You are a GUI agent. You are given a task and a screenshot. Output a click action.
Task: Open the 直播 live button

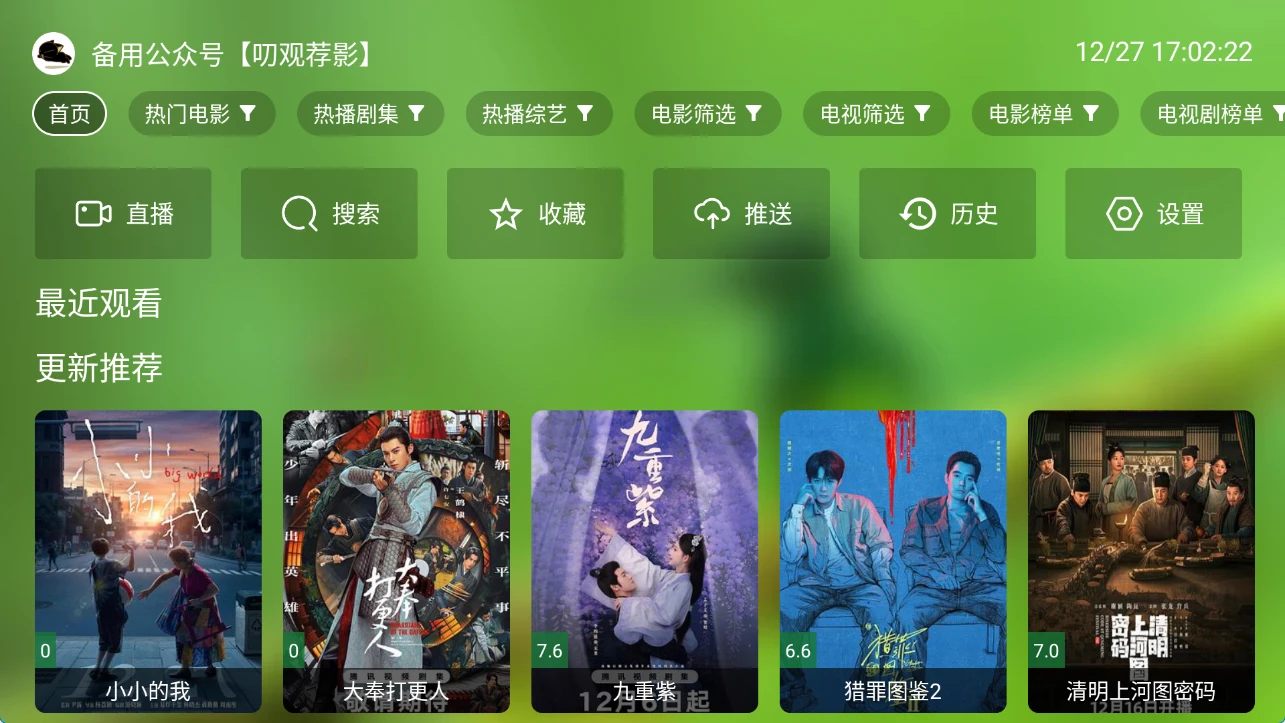coord(123,214)
